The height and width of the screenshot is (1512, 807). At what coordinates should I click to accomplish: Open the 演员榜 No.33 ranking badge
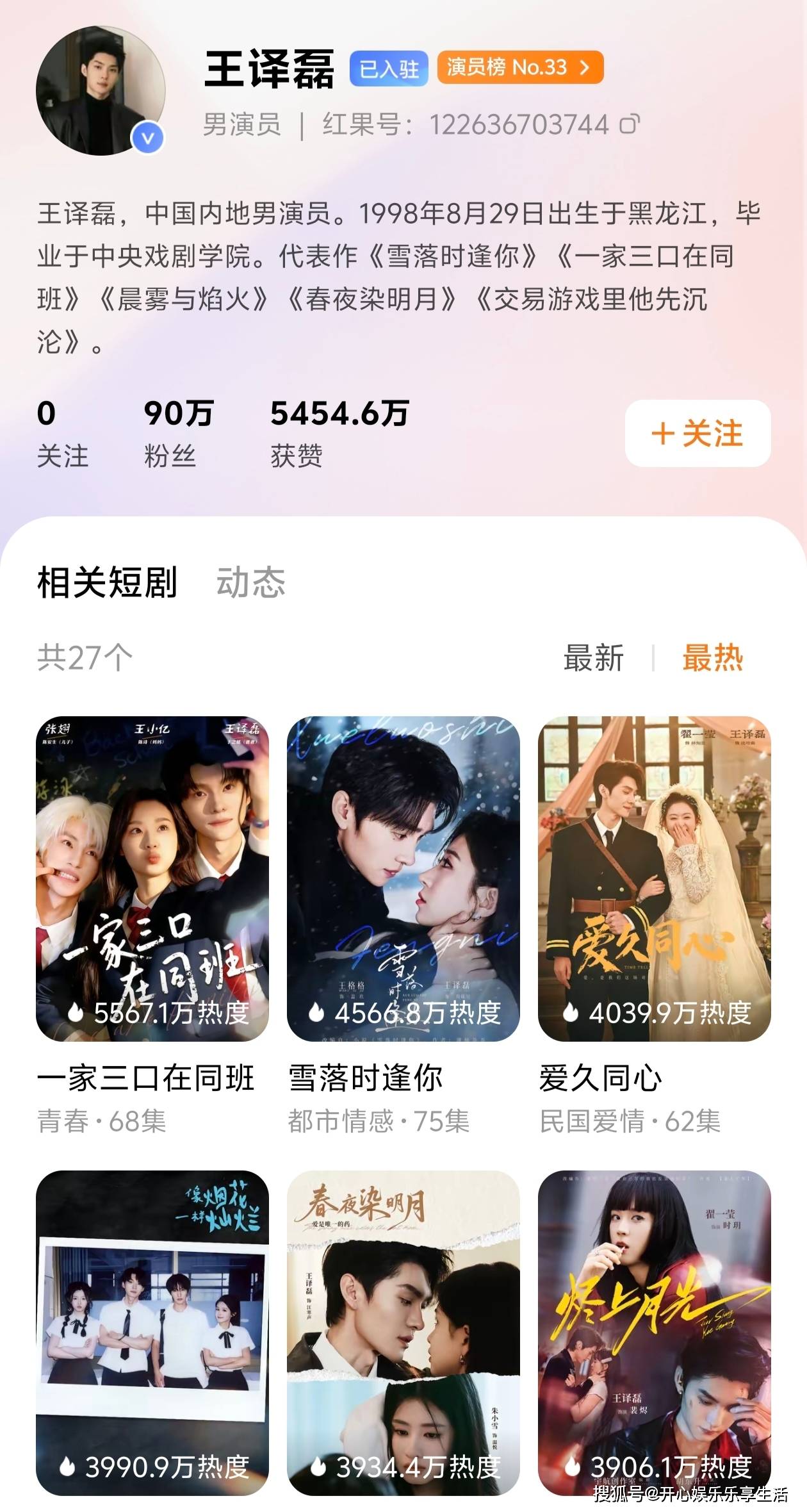pyautogui.click(x=520, y=67)
